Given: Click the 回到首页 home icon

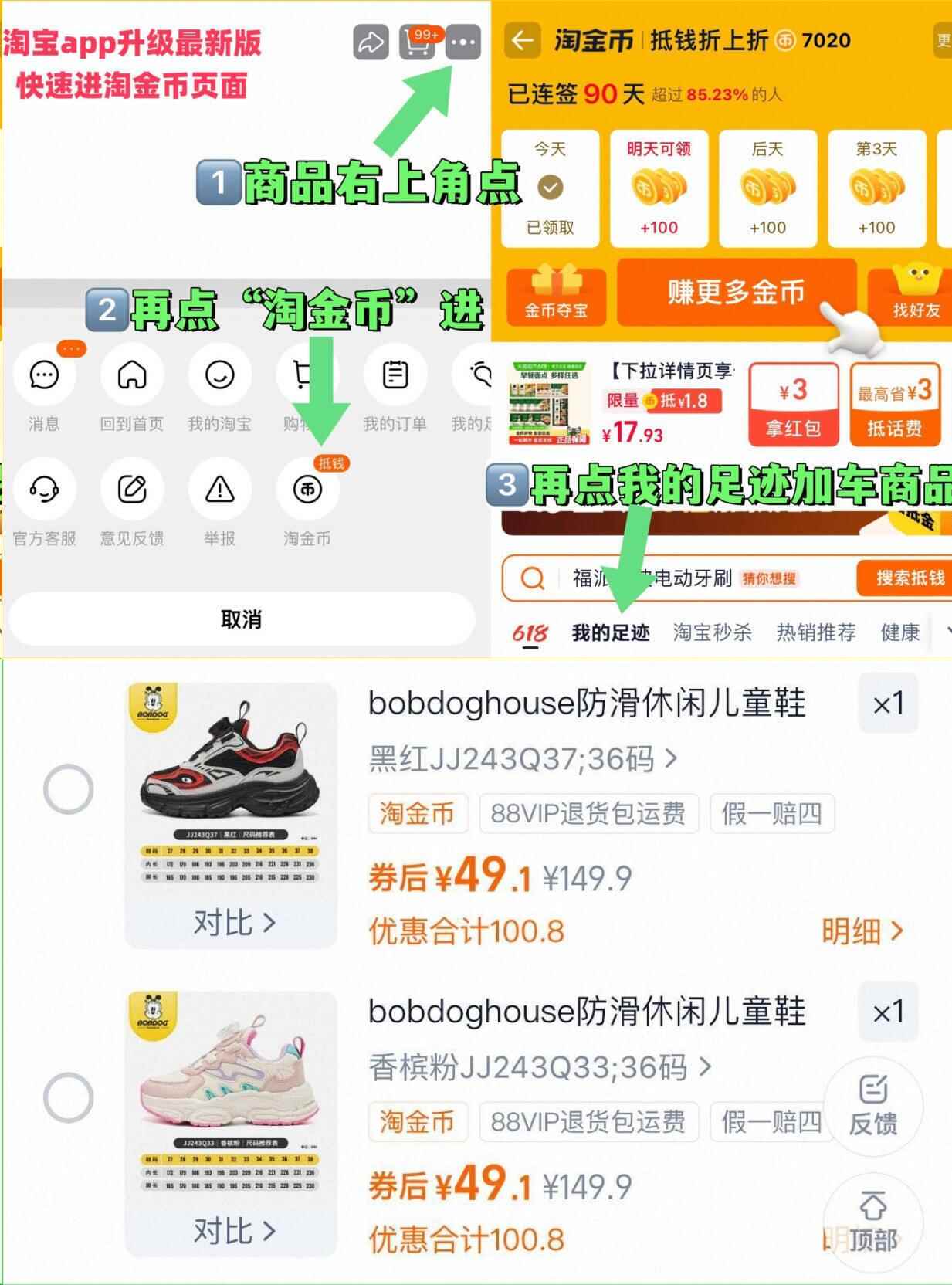Looking at the screenshot, I should coord(132,376).
